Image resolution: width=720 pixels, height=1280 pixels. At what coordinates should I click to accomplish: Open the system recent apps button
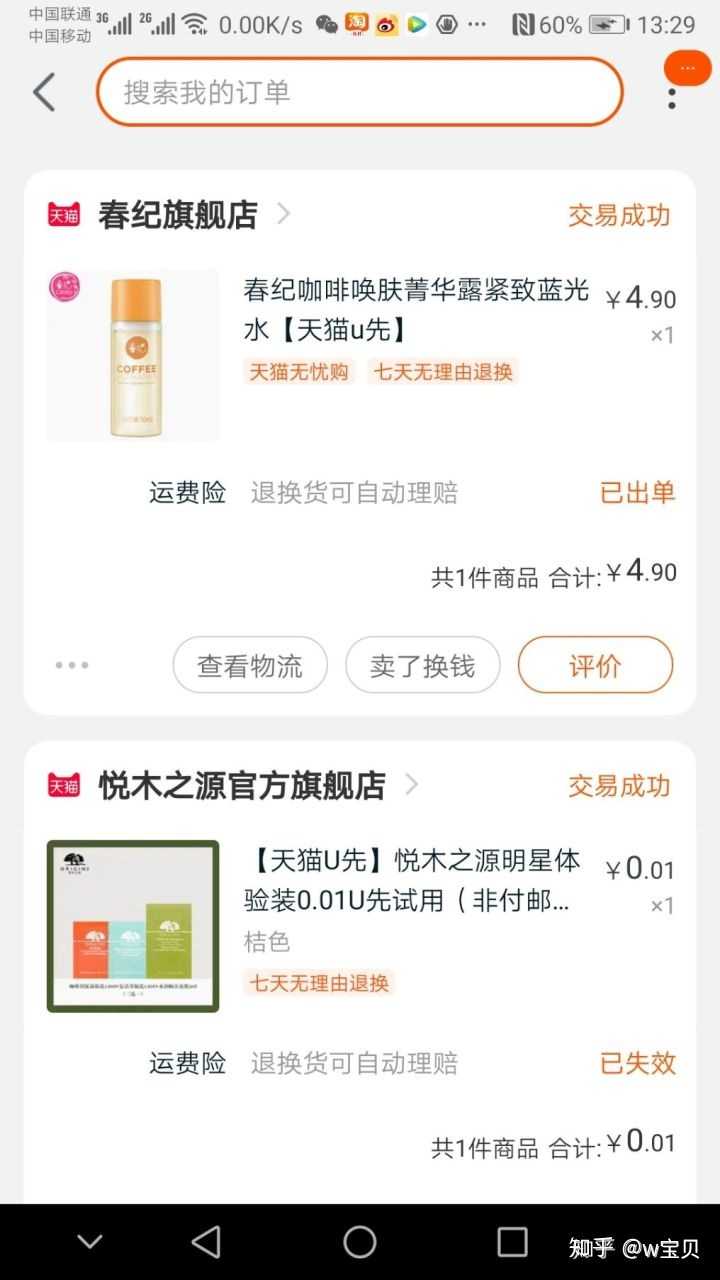(512, 1242)
